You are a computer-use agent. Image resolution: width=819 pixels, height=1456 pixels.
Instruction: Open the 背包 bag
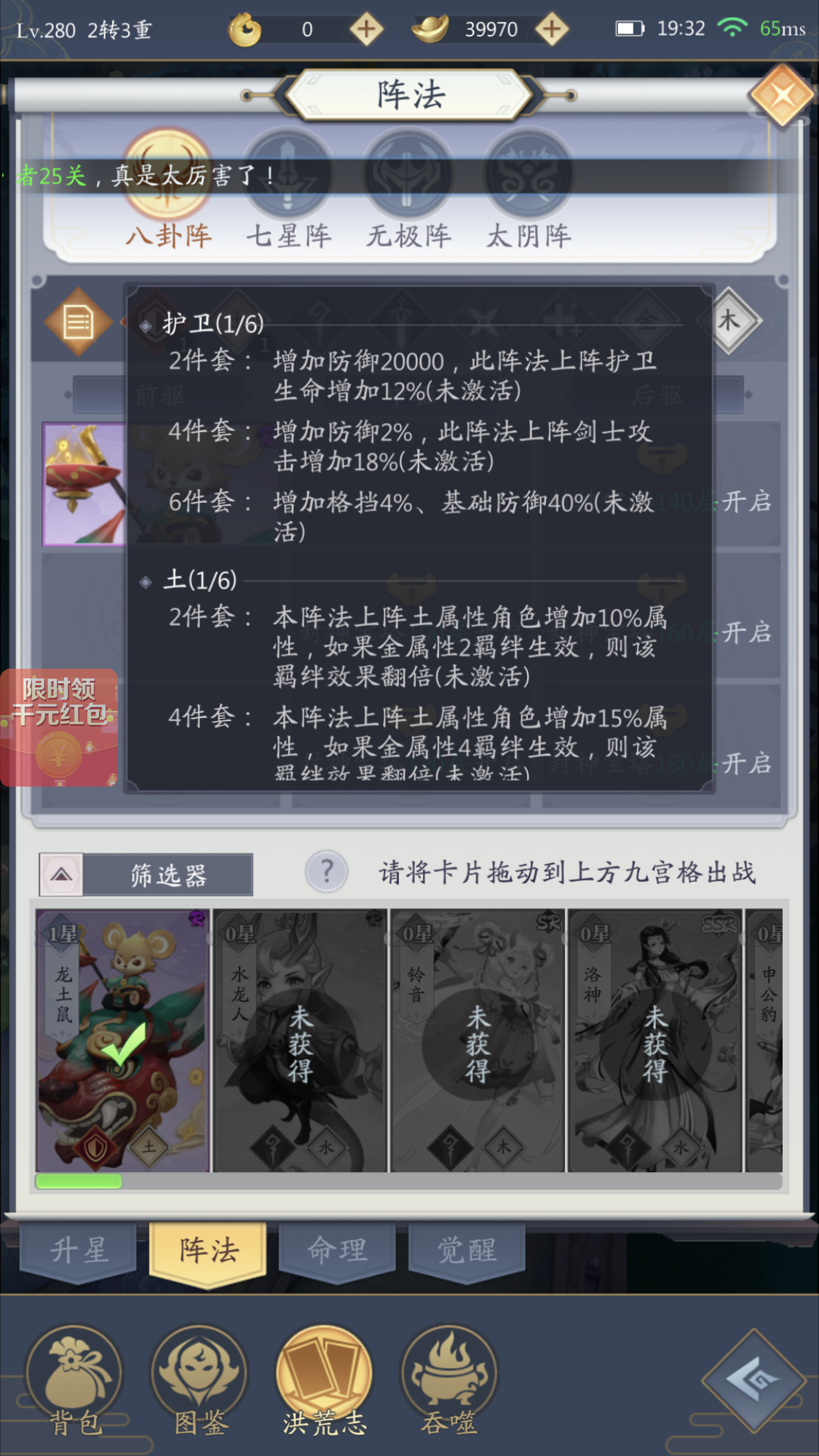[74, 1380]
